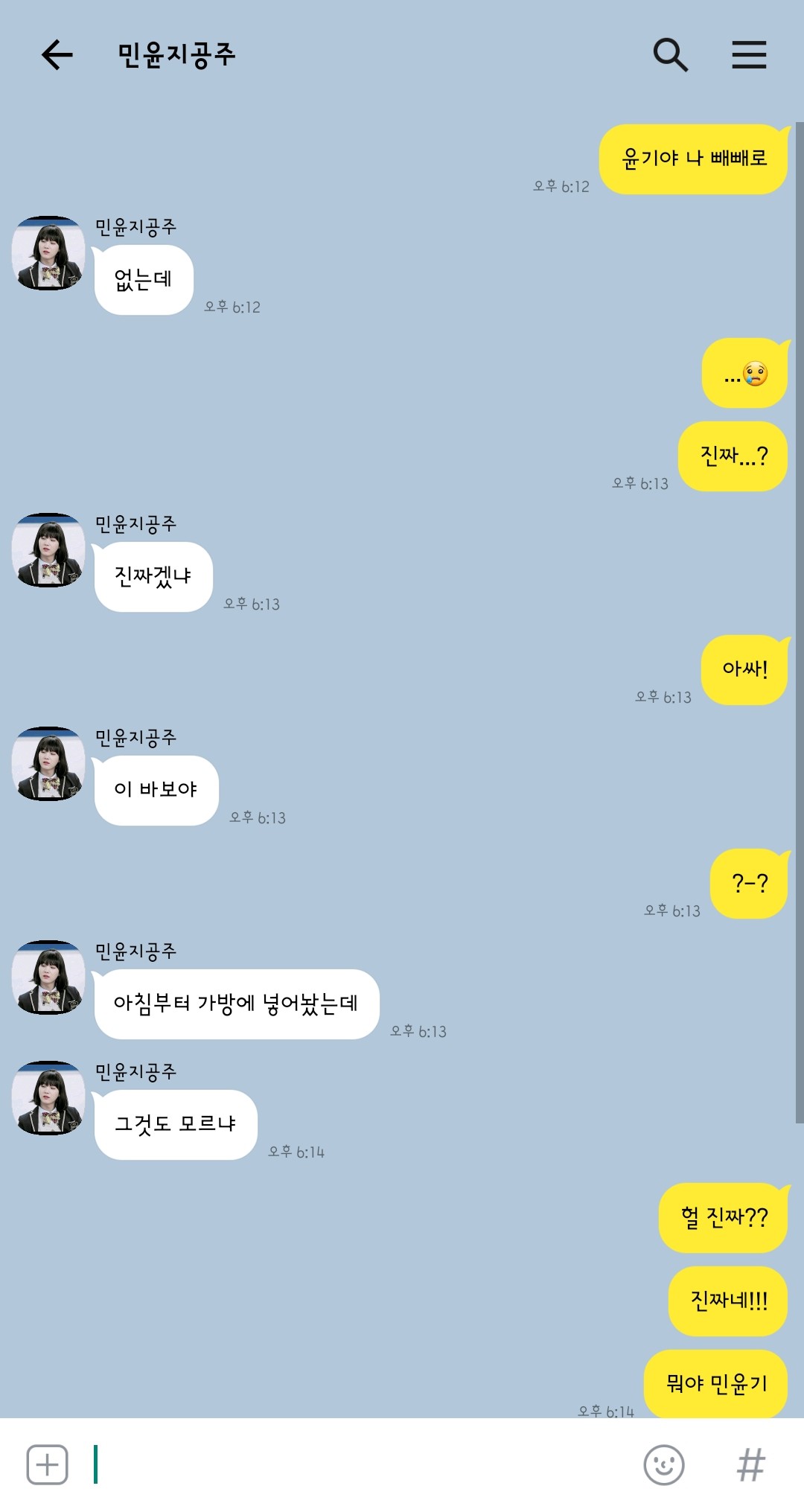Open the emoticon picker
The width and height of the screenshot is (804, 1512).
tap(663, 1464)
